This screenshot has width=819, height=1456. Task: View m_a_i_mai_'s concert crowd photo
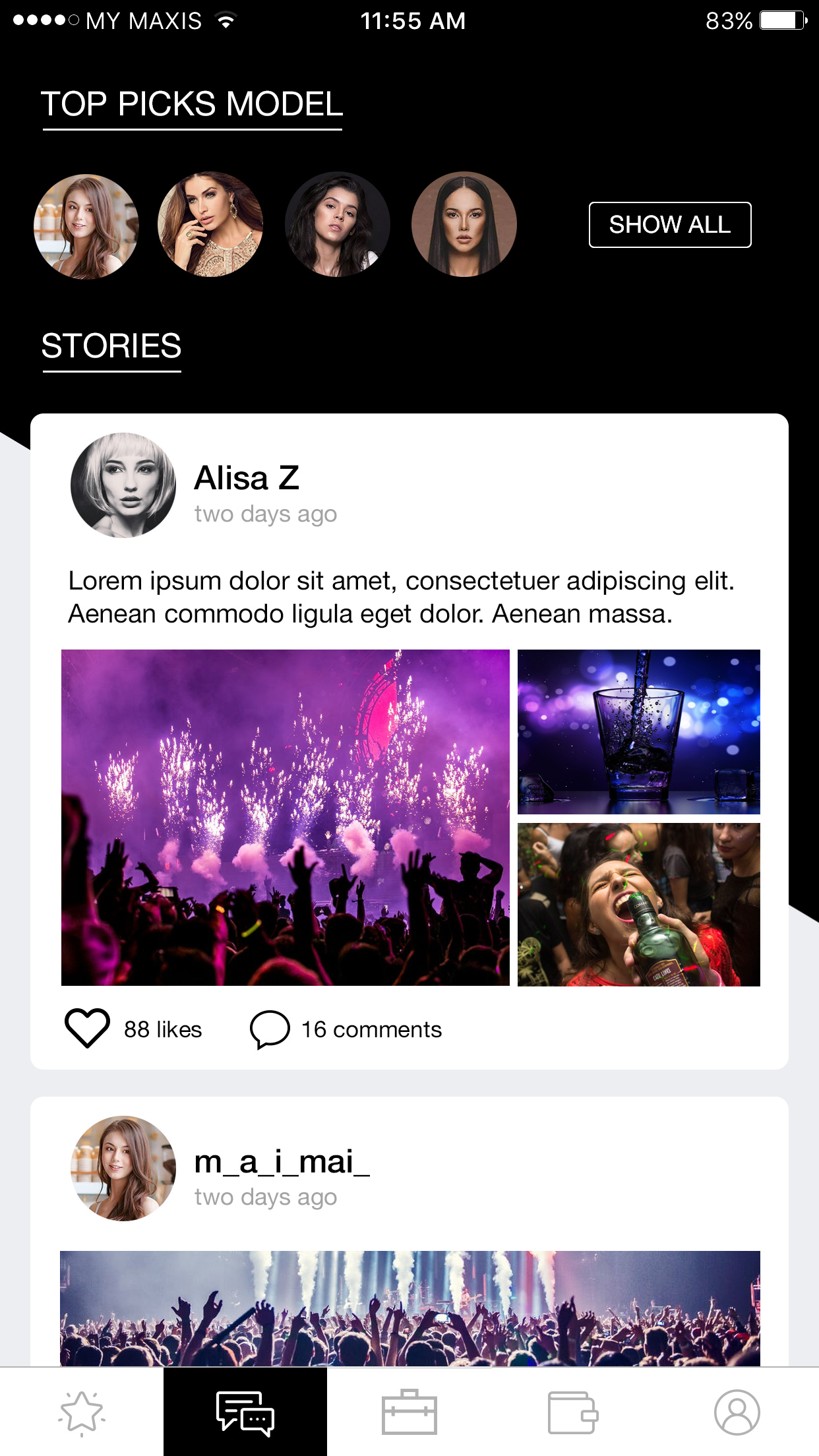[409, 1308]
